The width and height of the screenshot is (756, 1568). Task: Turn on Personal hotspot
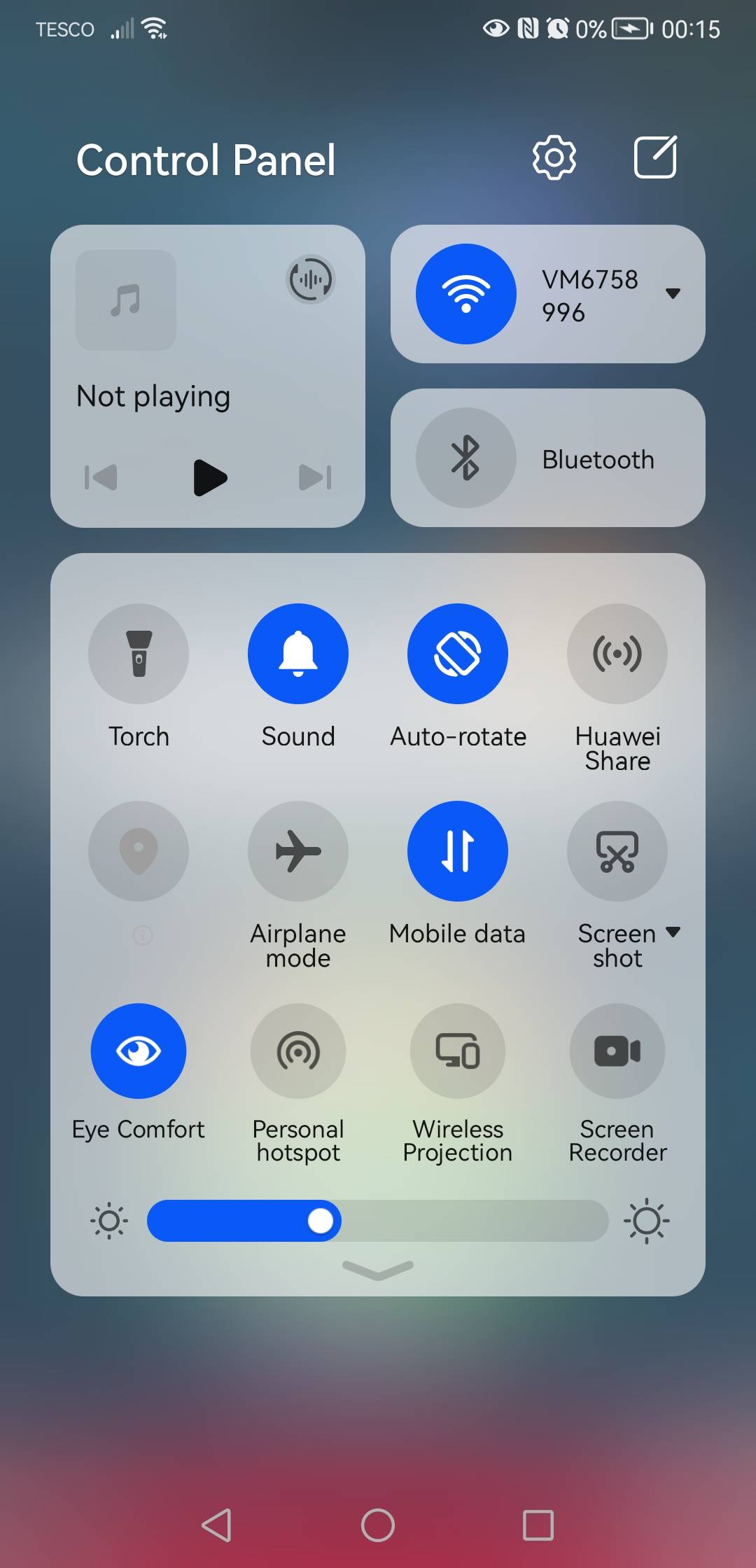point(298,1051)
